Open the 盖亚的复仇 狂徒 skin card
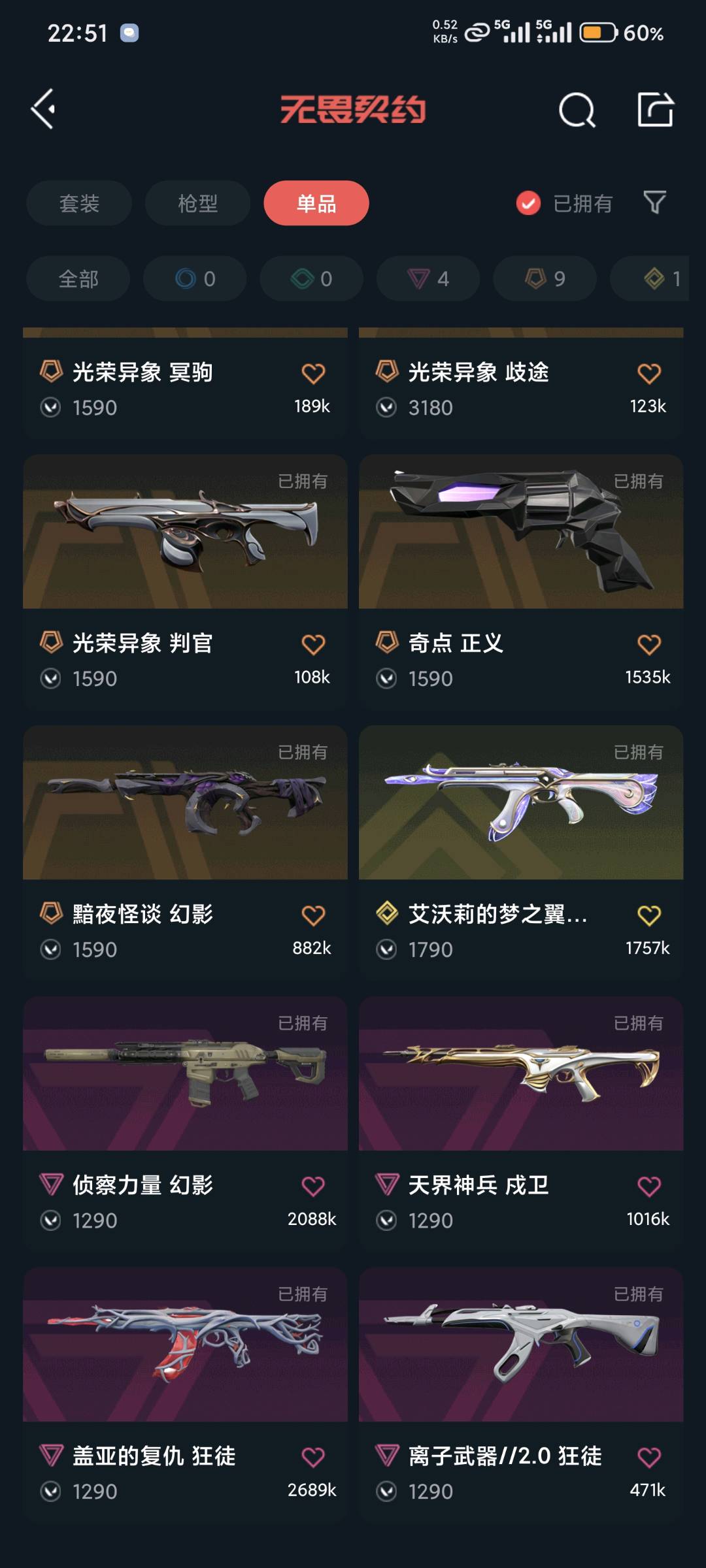The image size is (706, 1568). (185, 1346)
